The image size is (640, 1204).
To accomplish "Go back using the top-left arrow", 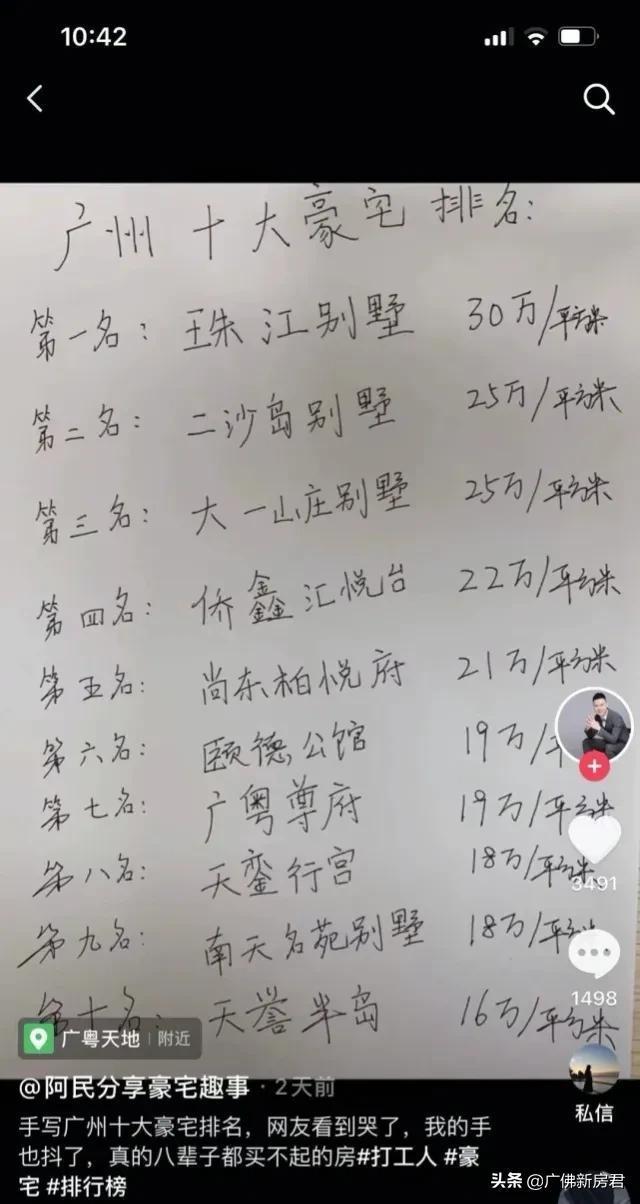I will pos(35,98).
